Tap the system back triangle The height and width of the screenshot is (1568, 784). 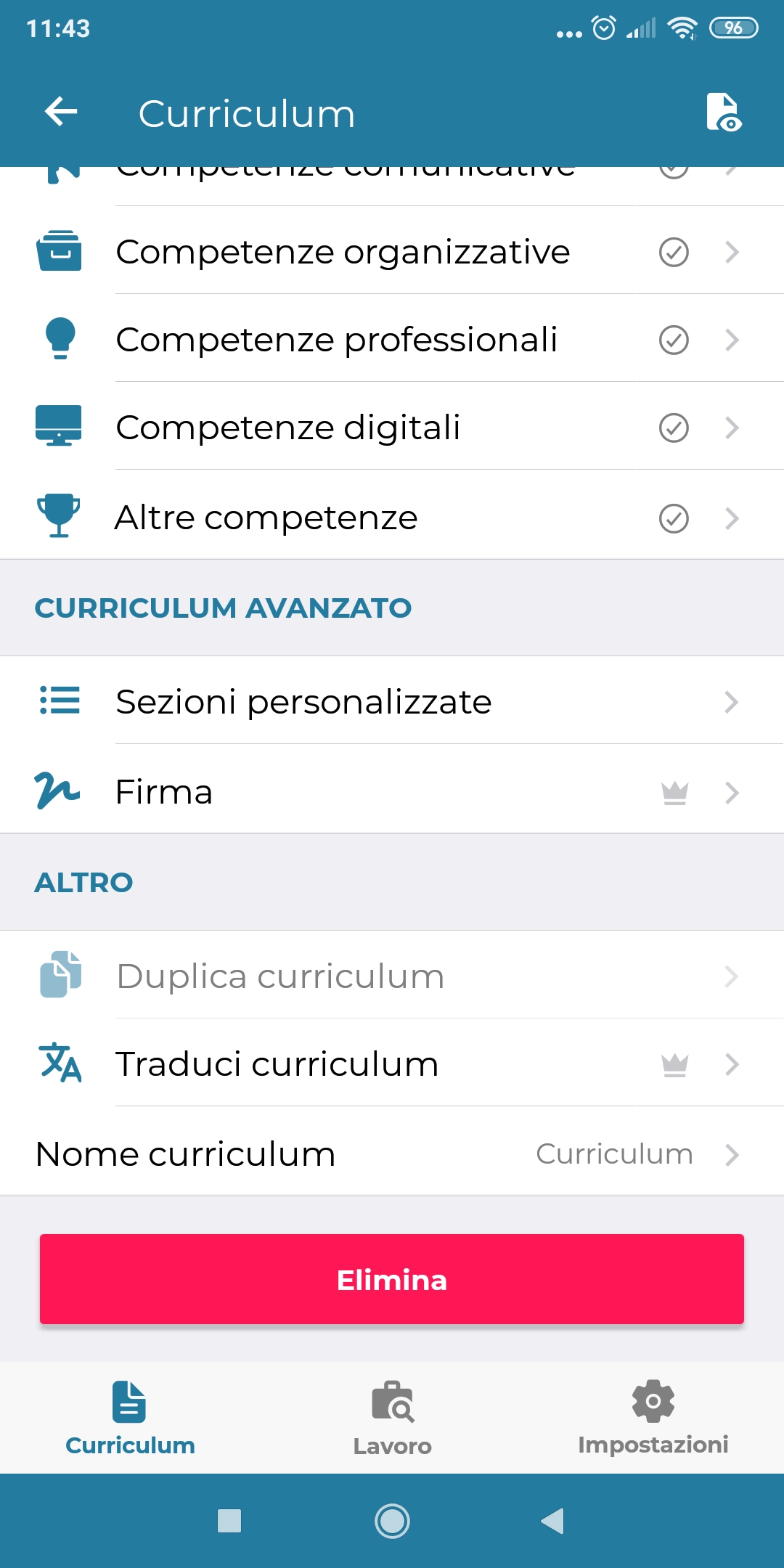pyautogui.click(x=553, y=1521)
